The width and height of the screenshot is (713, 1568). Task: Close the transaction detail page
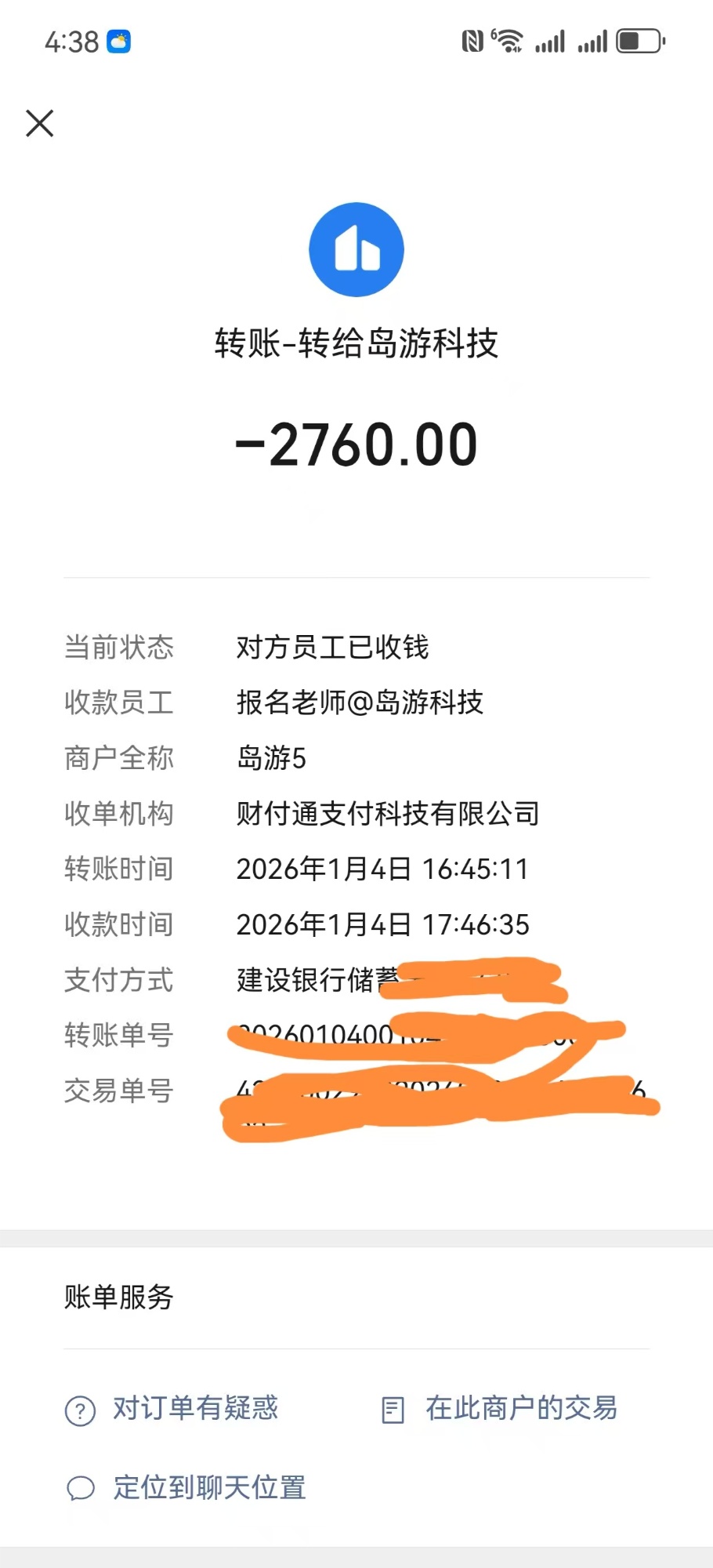tap(39, 123)
